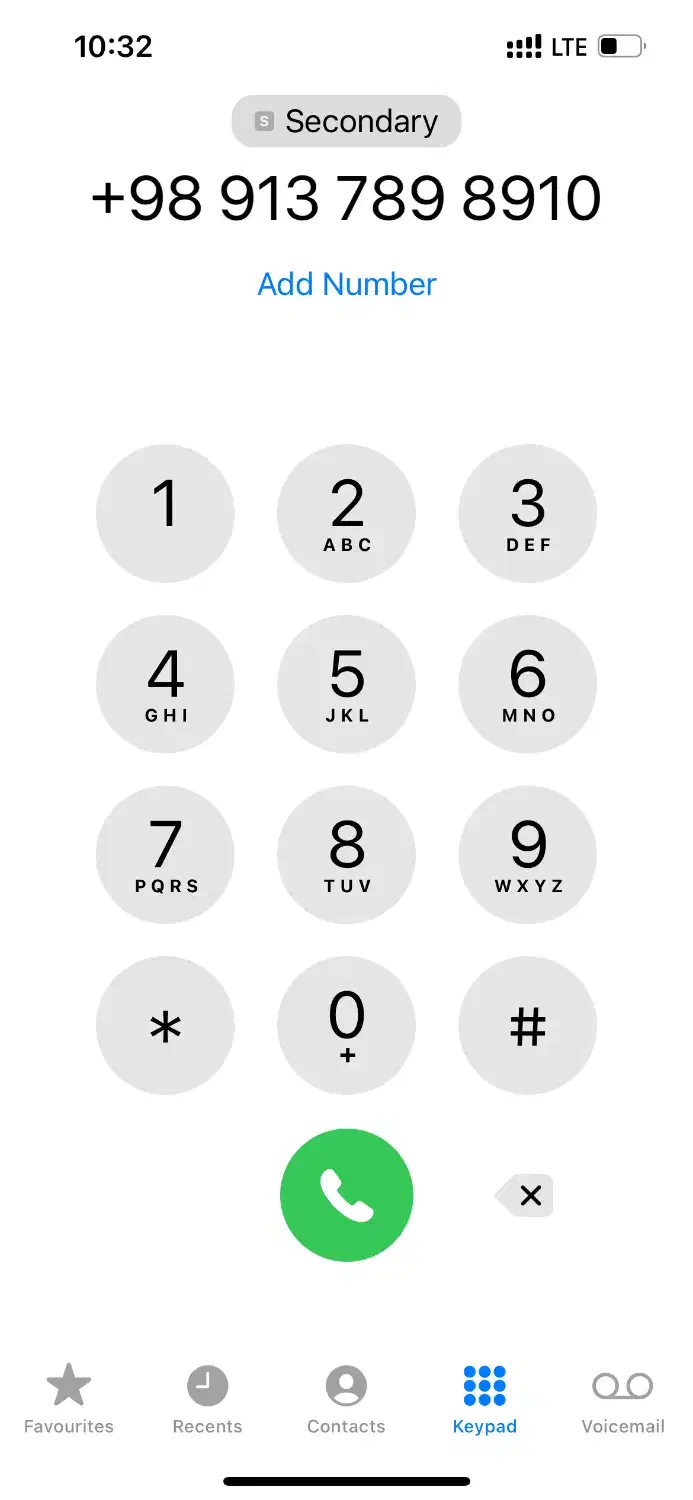693x1500 pixels.
Task: Enter digit 8 (TUV)
Action: pos(346,855)
